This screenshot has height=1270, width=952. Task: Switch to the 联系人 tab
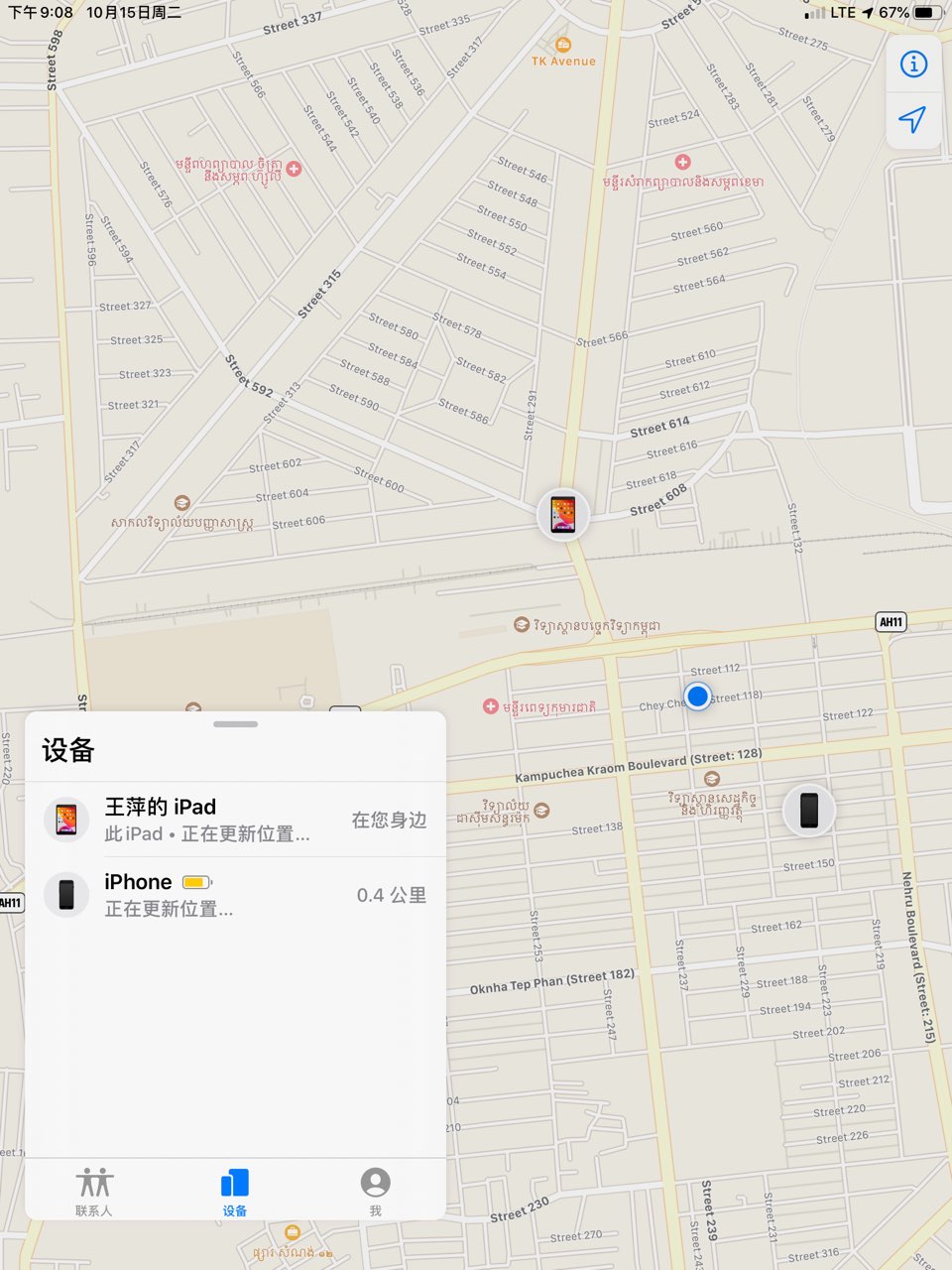click(94, 1191)
